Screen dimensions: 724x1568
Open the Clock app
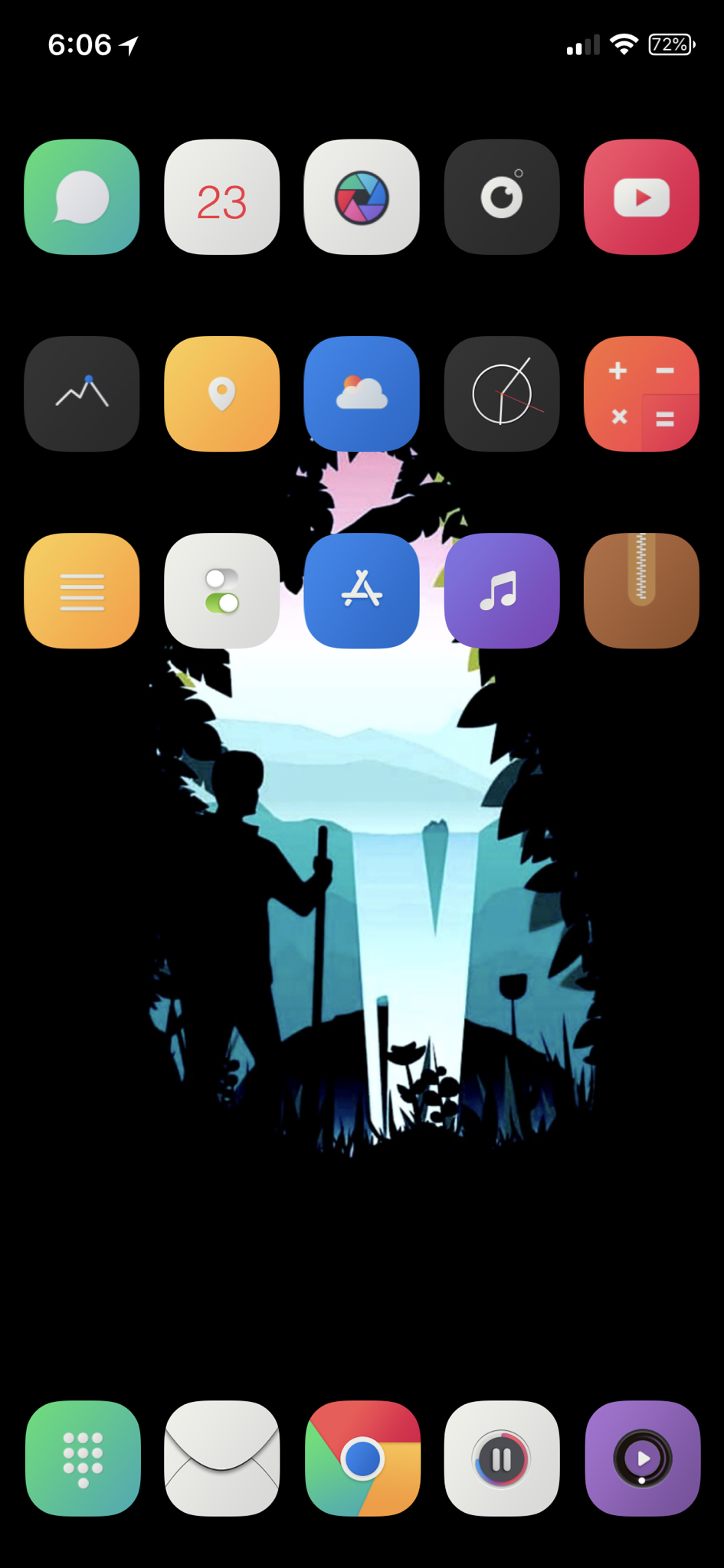pos(502,394)
